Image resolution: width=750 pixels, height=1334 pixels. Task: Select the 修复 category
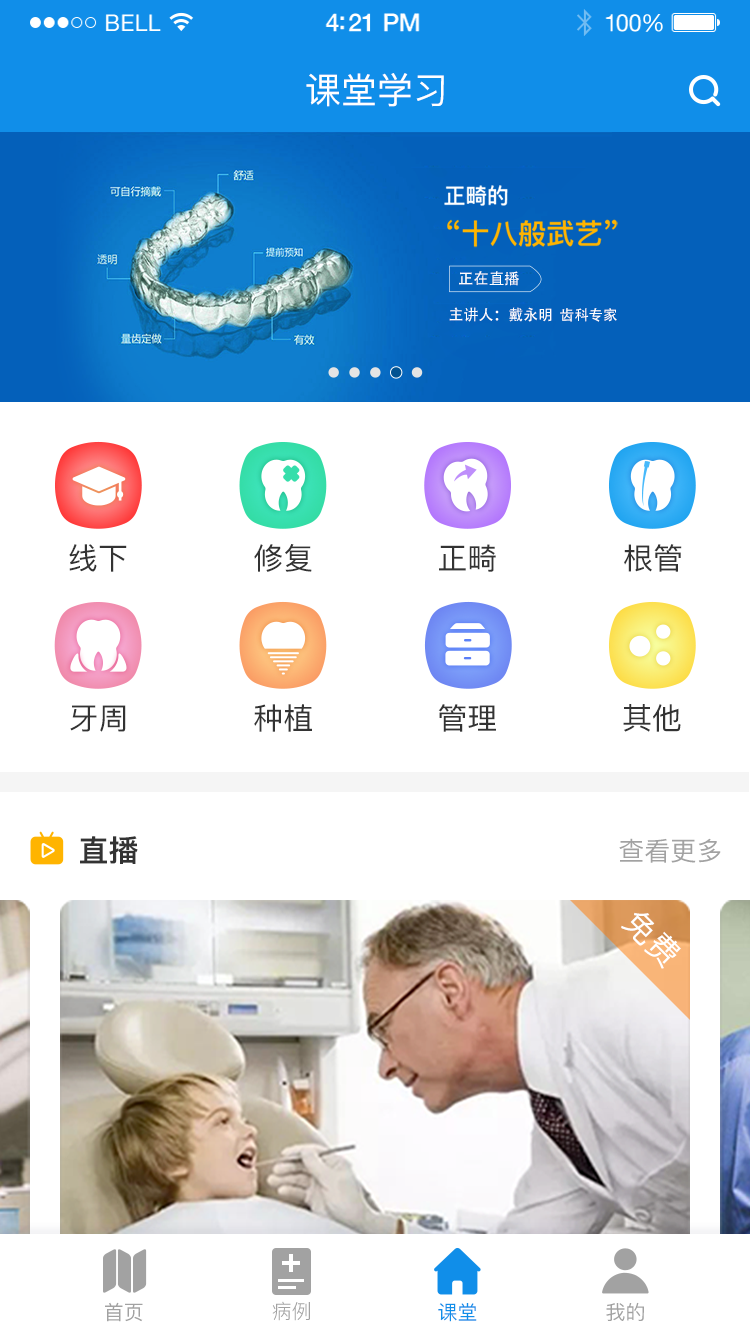click(283, 507)
